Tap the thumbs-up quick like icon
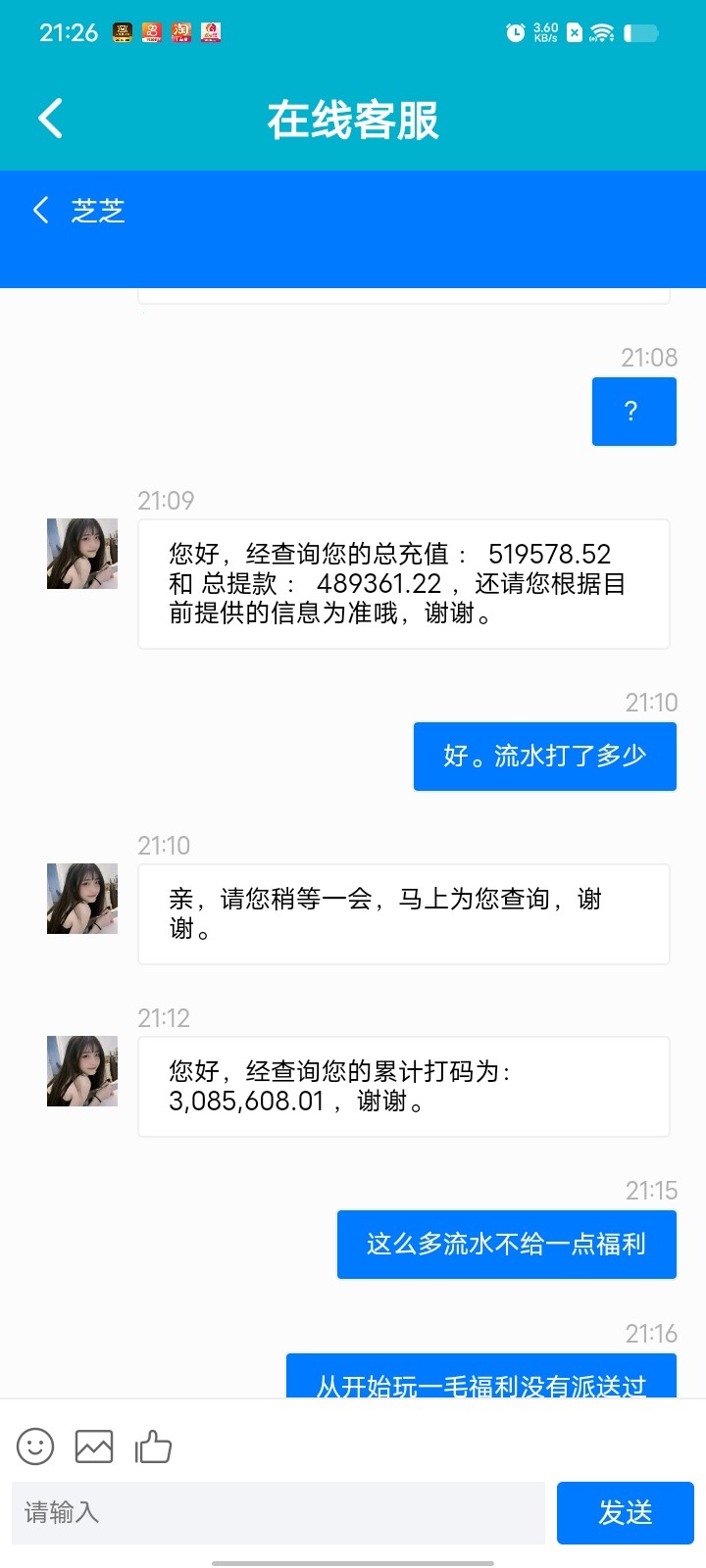Image resolution: width=706 pixels, height=1568 pixels. tap(153, 1445)
